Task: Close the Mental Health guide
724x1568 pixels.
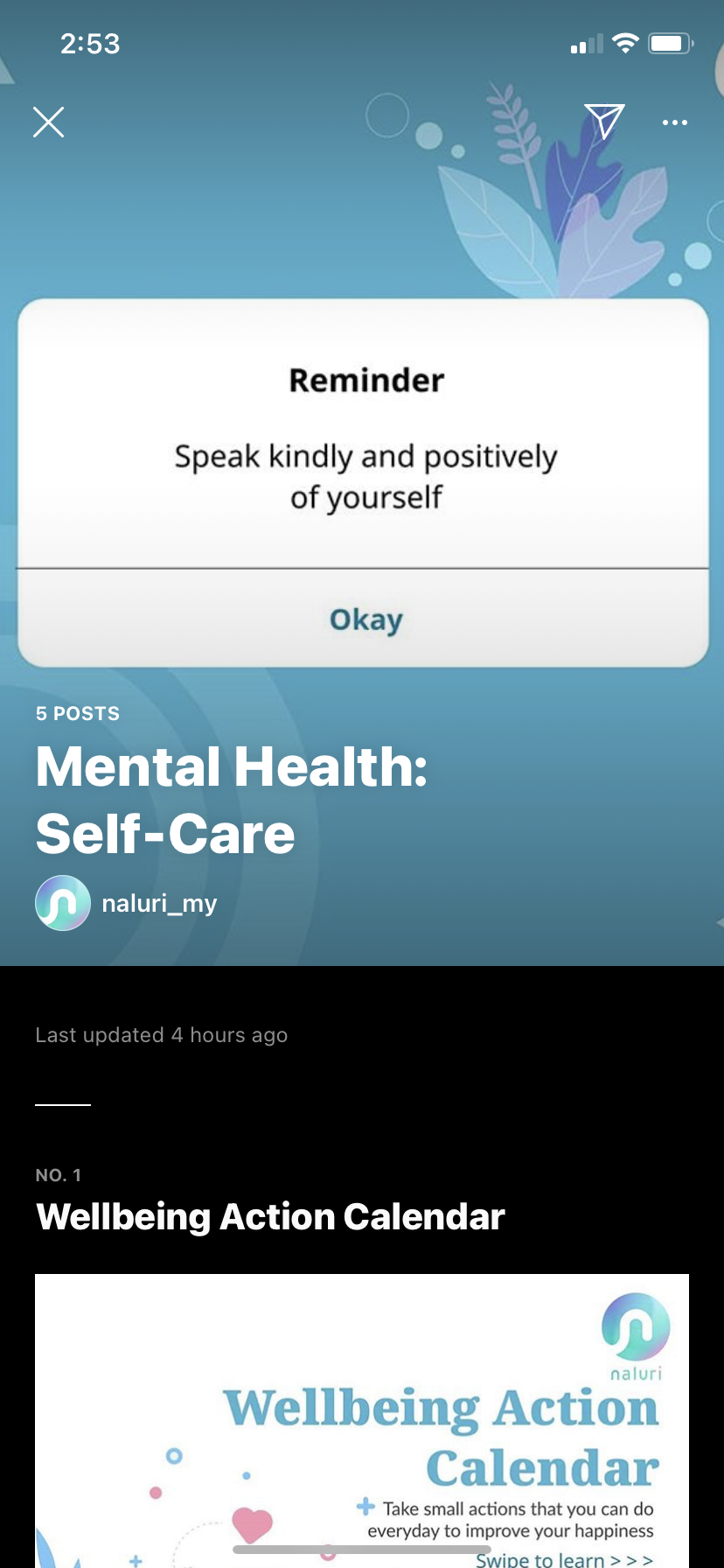Action: tap(49, 122)
